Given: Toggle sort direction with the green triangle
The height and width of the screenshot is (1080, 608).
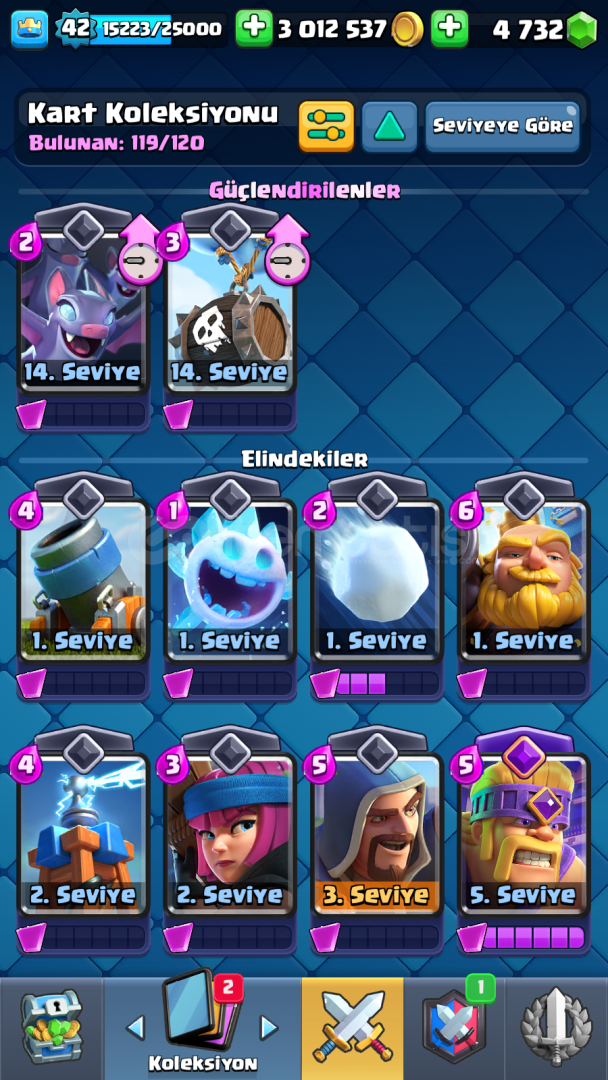Looking at the screenshot, I should click(x=390, y=127).
